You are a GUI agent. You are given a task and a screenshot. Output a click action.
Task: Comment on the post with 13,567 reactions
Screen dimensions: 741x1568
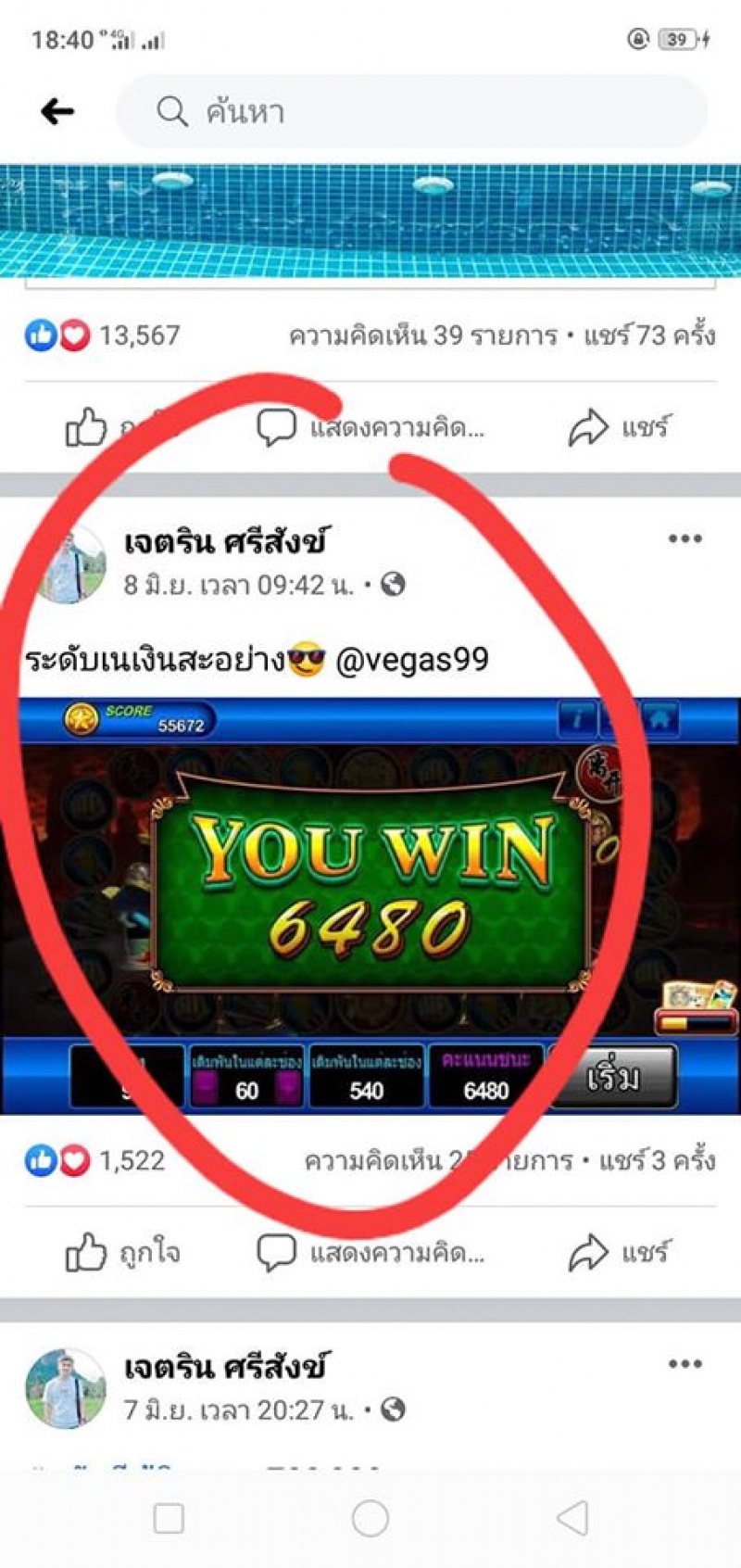pos(370,428)
